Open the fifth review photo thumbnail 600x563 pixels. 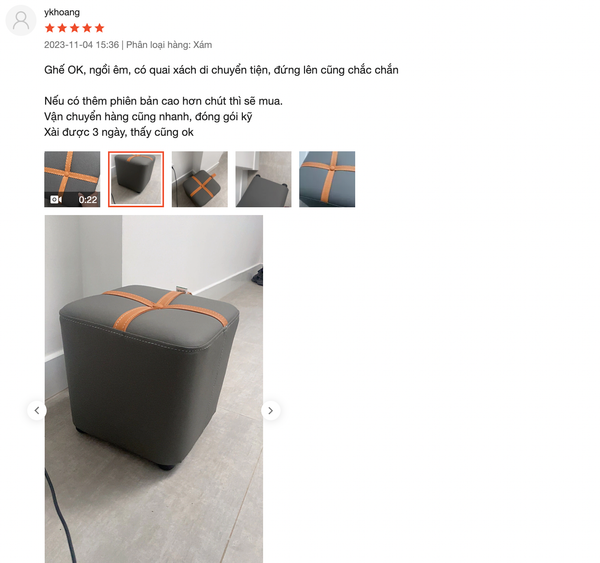[x=327, y=179]
